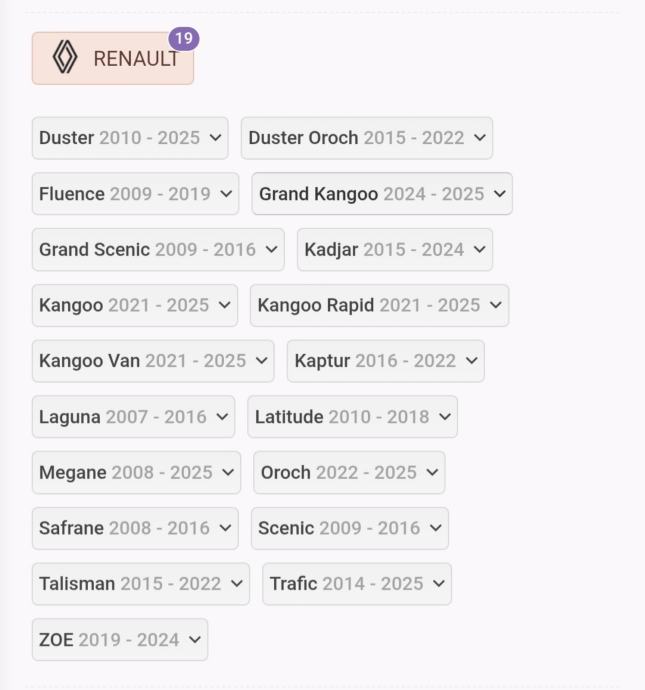Open Grand Scenic 2009 - 2016 dropdown
Image resolution: width=645 pixels, height=690 pixels.
coord(158,250)
